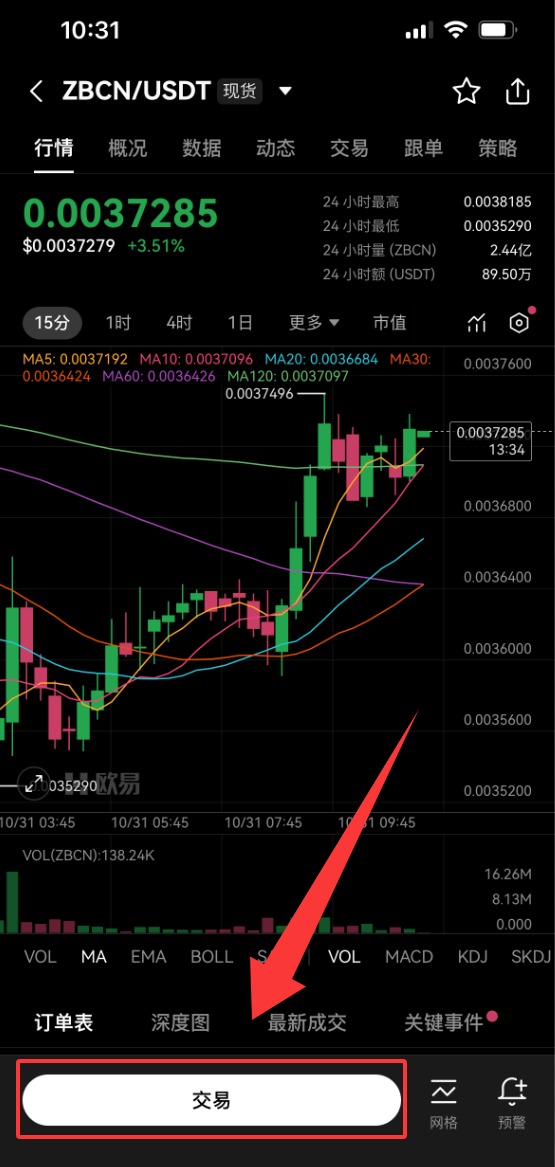Switch to the 数据 tab
Screen dimensions: 555x1167
[x=202, y=147]
